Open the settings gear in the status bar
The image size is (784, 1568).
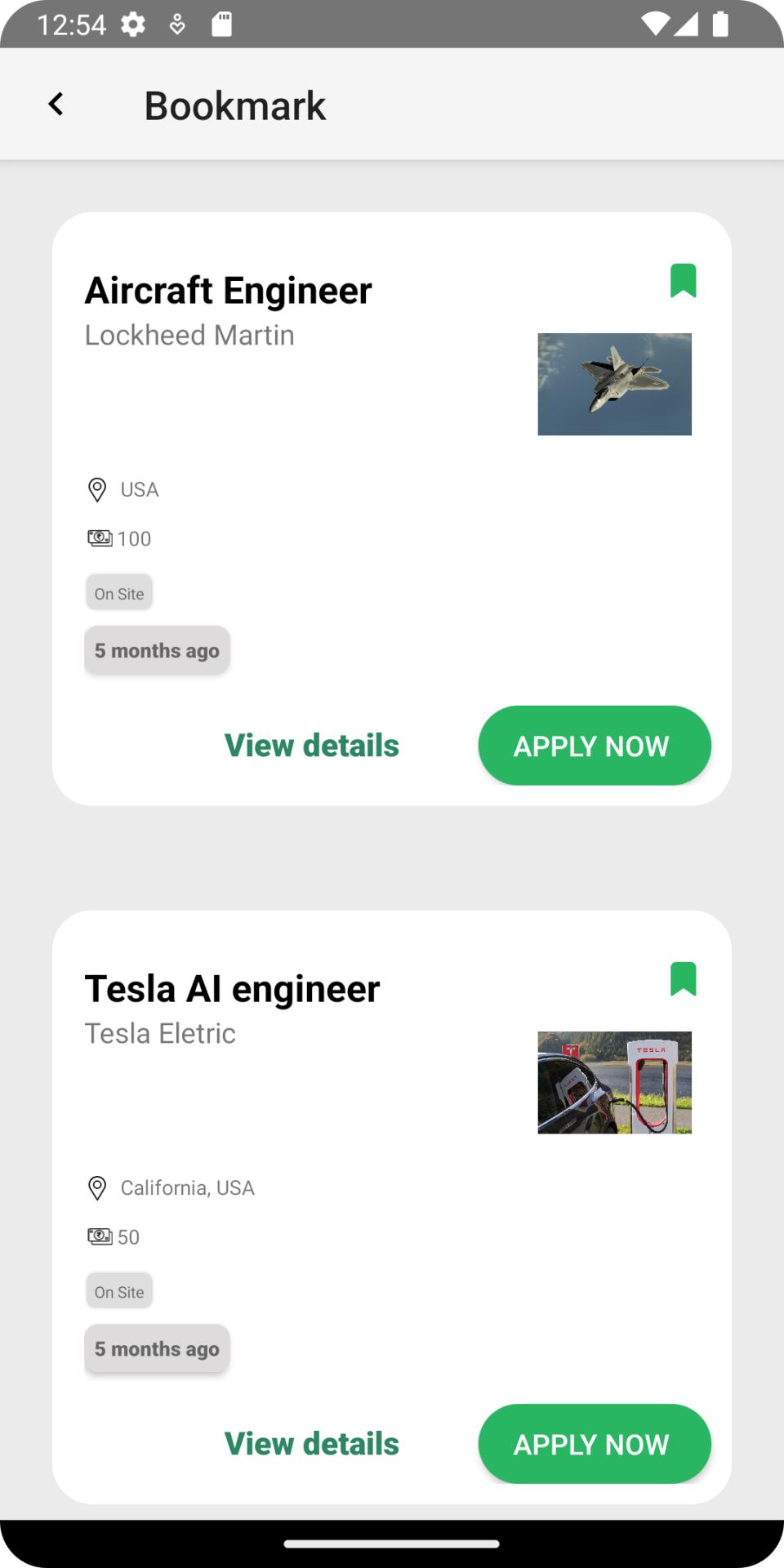(132, 24)
